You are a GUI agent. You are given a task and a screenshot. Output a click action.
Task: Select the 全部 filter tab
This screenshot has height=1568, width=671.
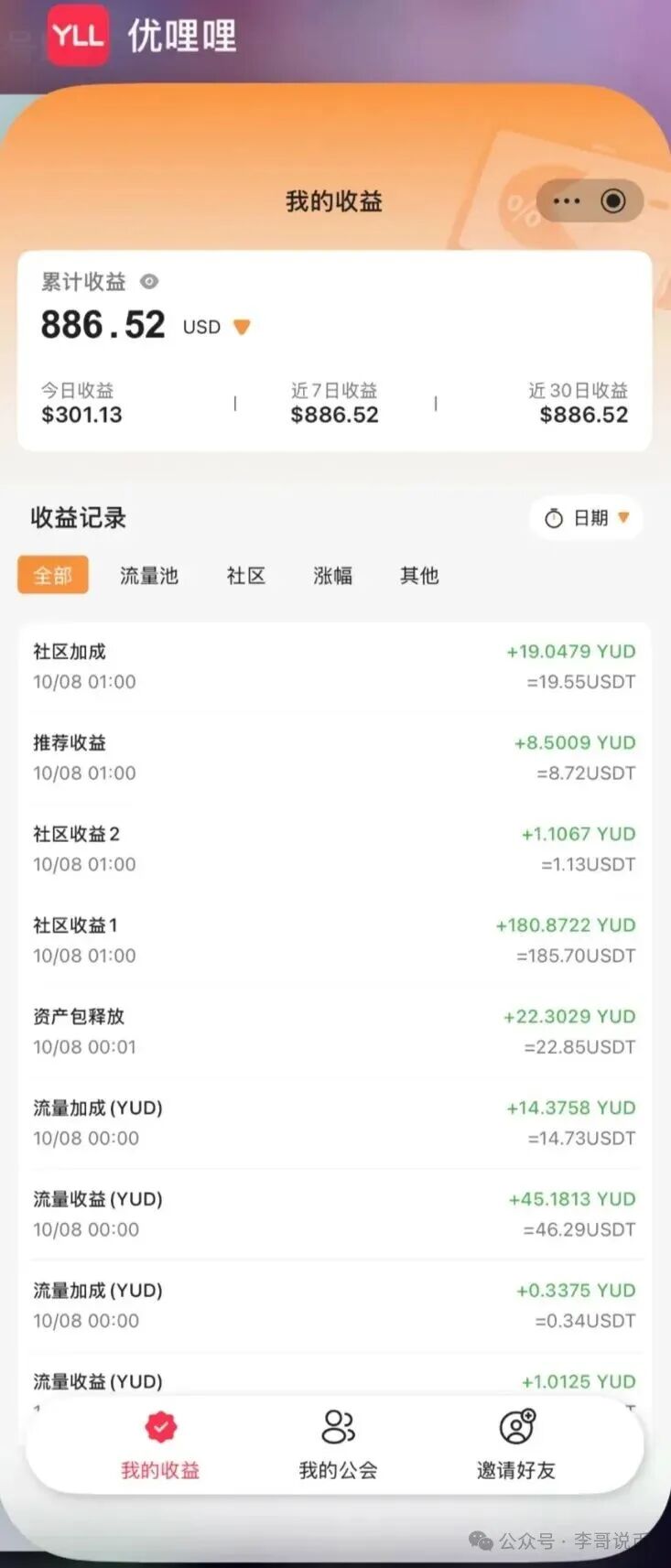tap(52, 576)
